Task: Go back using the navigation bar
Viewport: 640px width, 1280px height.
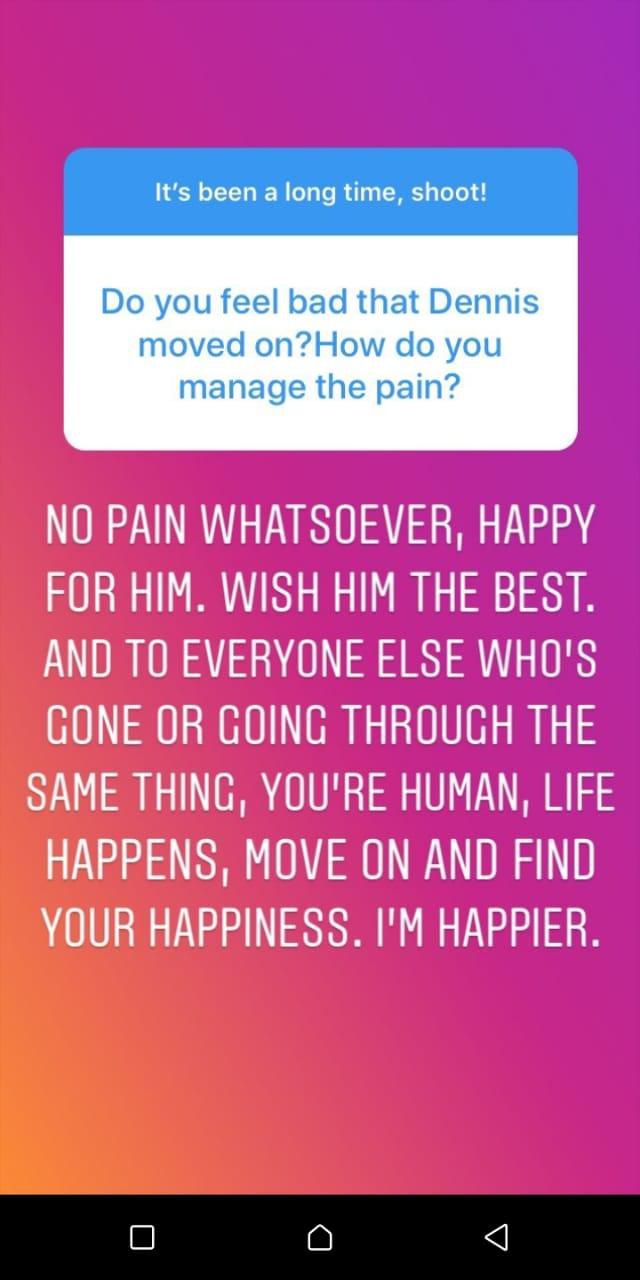Action: coord(496,1237)
